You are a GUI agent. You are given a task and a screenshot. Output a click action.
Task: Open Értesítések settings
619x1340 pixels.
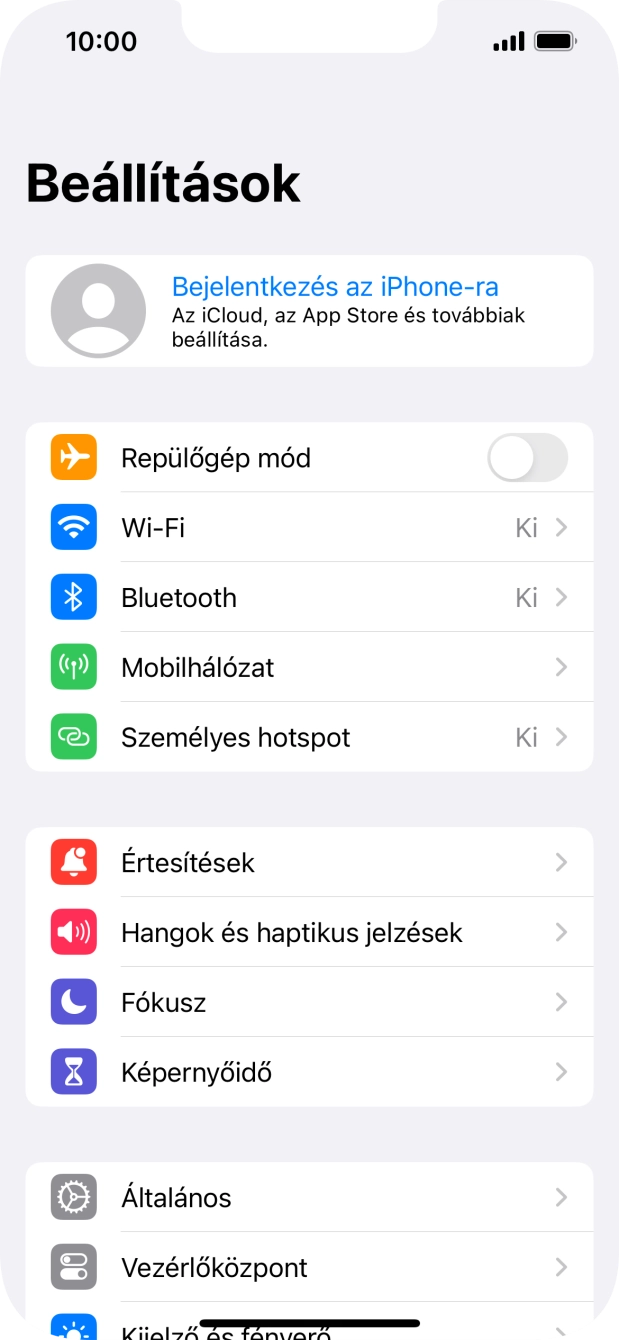[x=309, y=863]
